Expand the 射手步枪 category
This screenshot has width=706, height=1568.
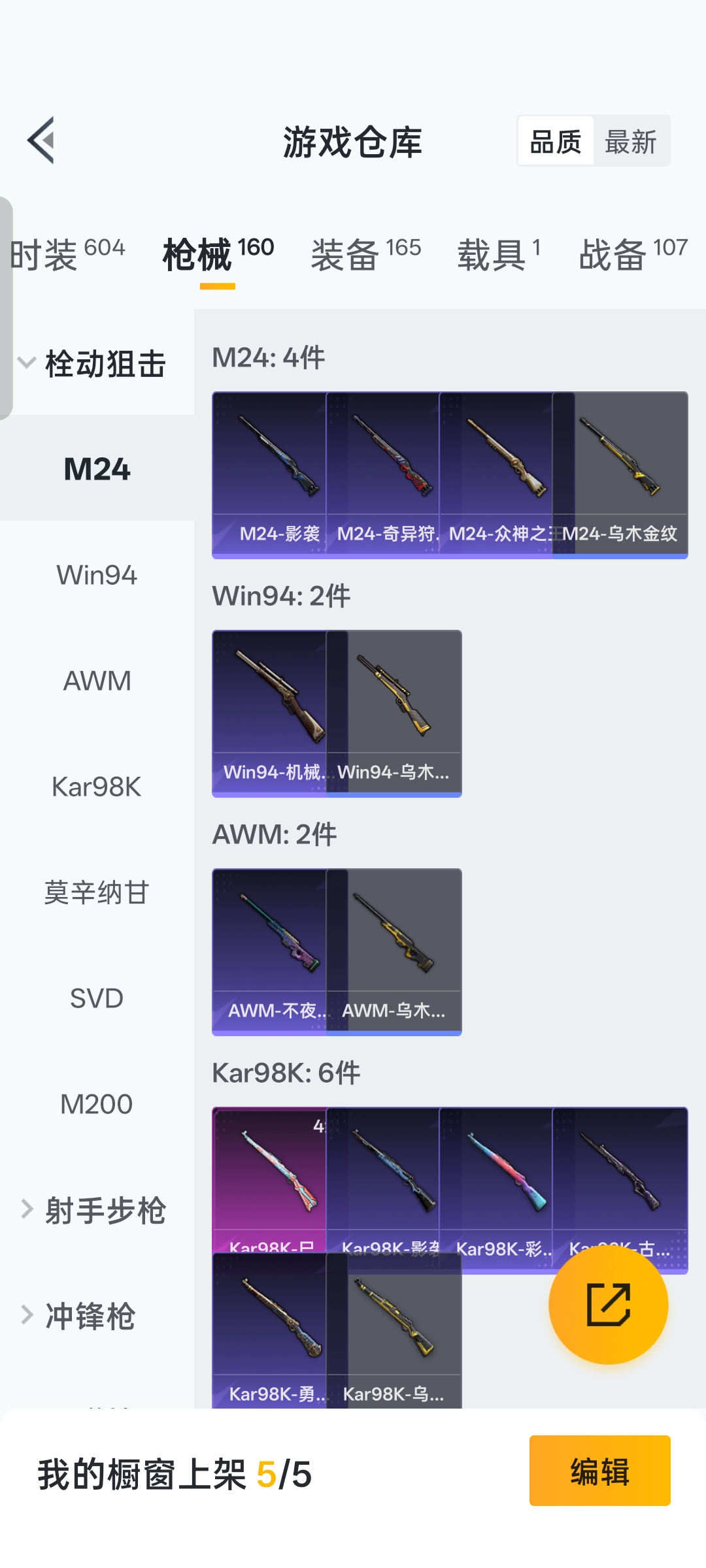point(95,1210)
